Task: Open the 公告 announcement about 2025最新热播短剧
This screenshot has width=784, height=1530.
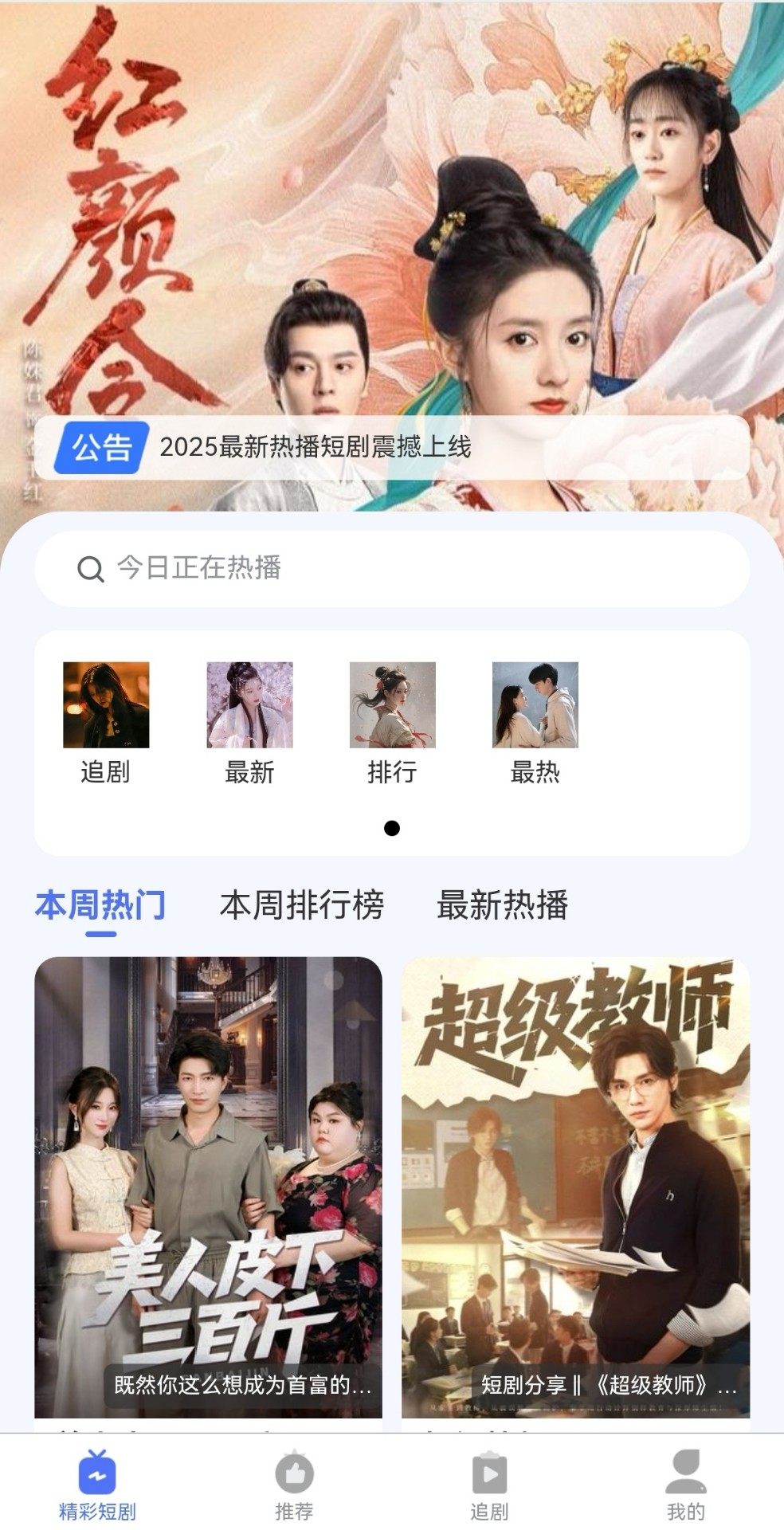Action: coord(390,447)
